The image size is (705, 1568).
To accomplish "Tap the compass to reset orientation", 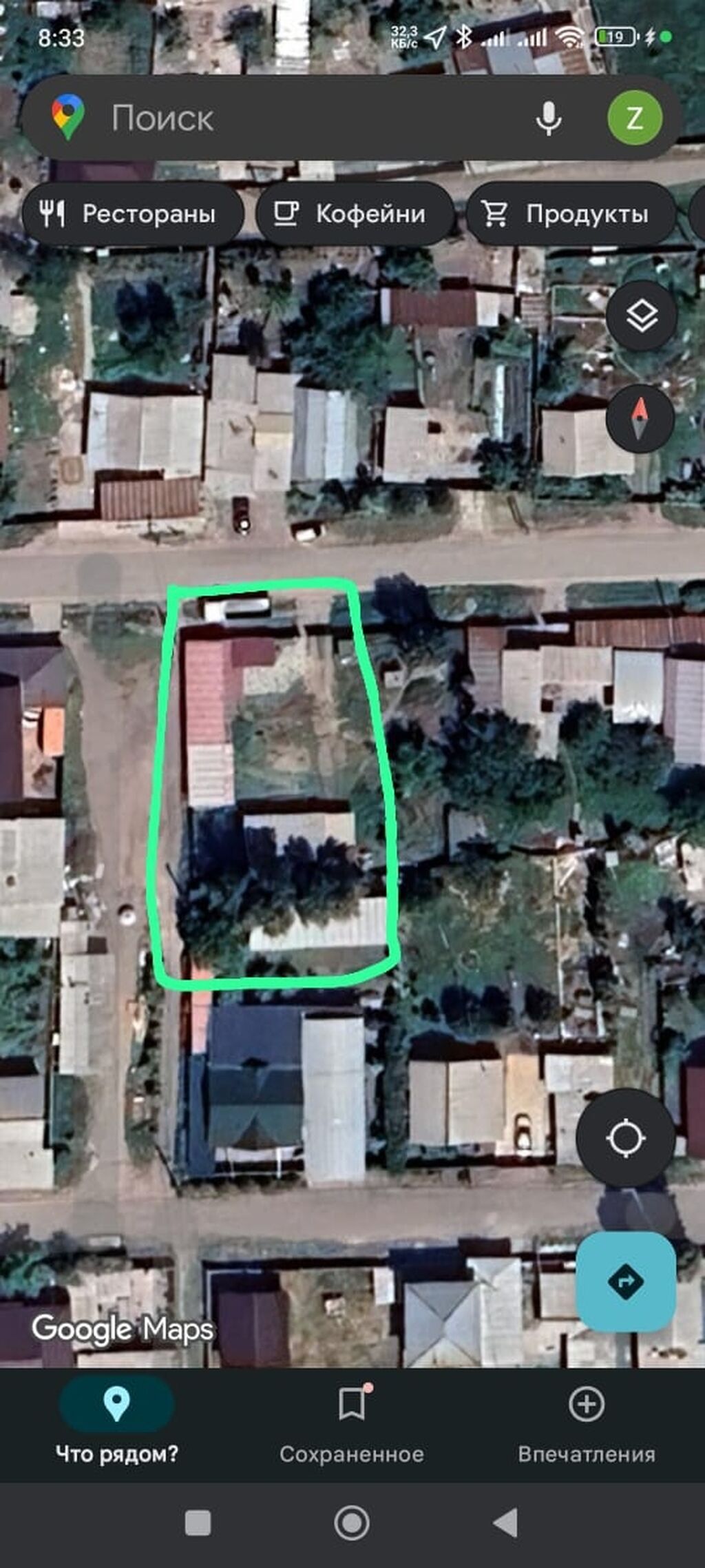I will 640,418.
